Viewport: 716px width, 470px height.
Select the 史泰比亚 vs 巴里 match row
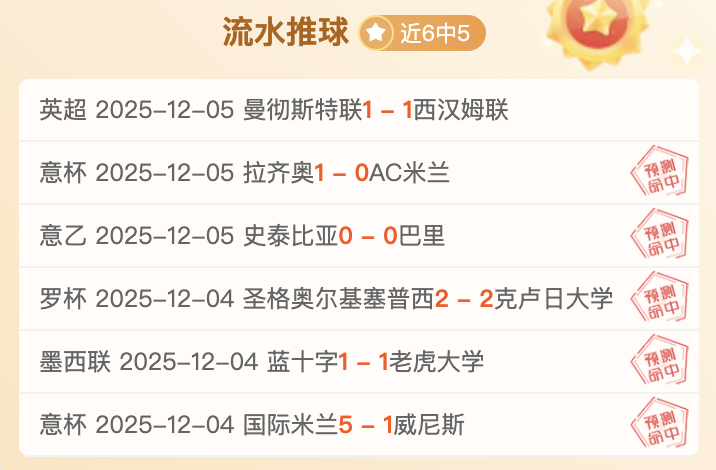(358, 236)
